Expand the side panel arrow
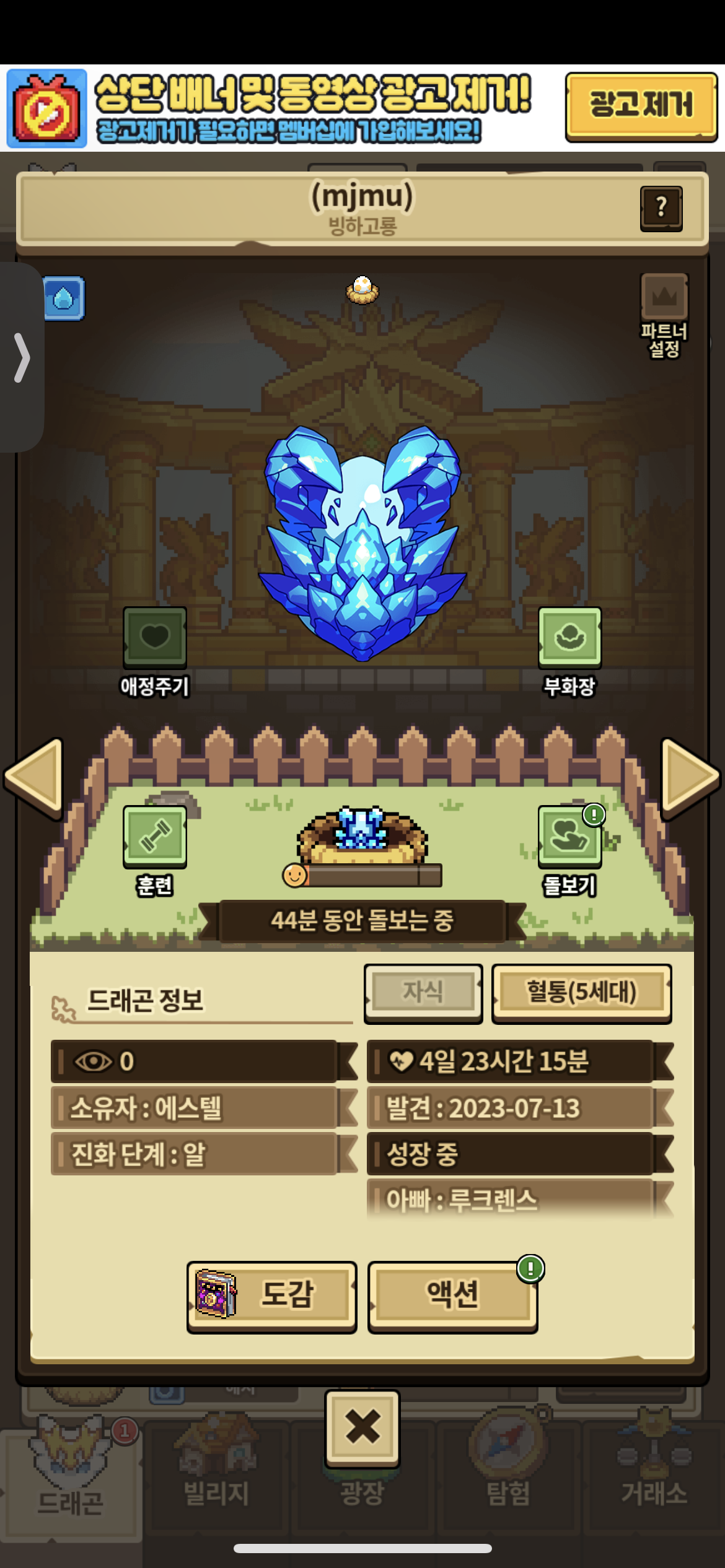This screenshot has width=725, height=1568. coord(22,357)
